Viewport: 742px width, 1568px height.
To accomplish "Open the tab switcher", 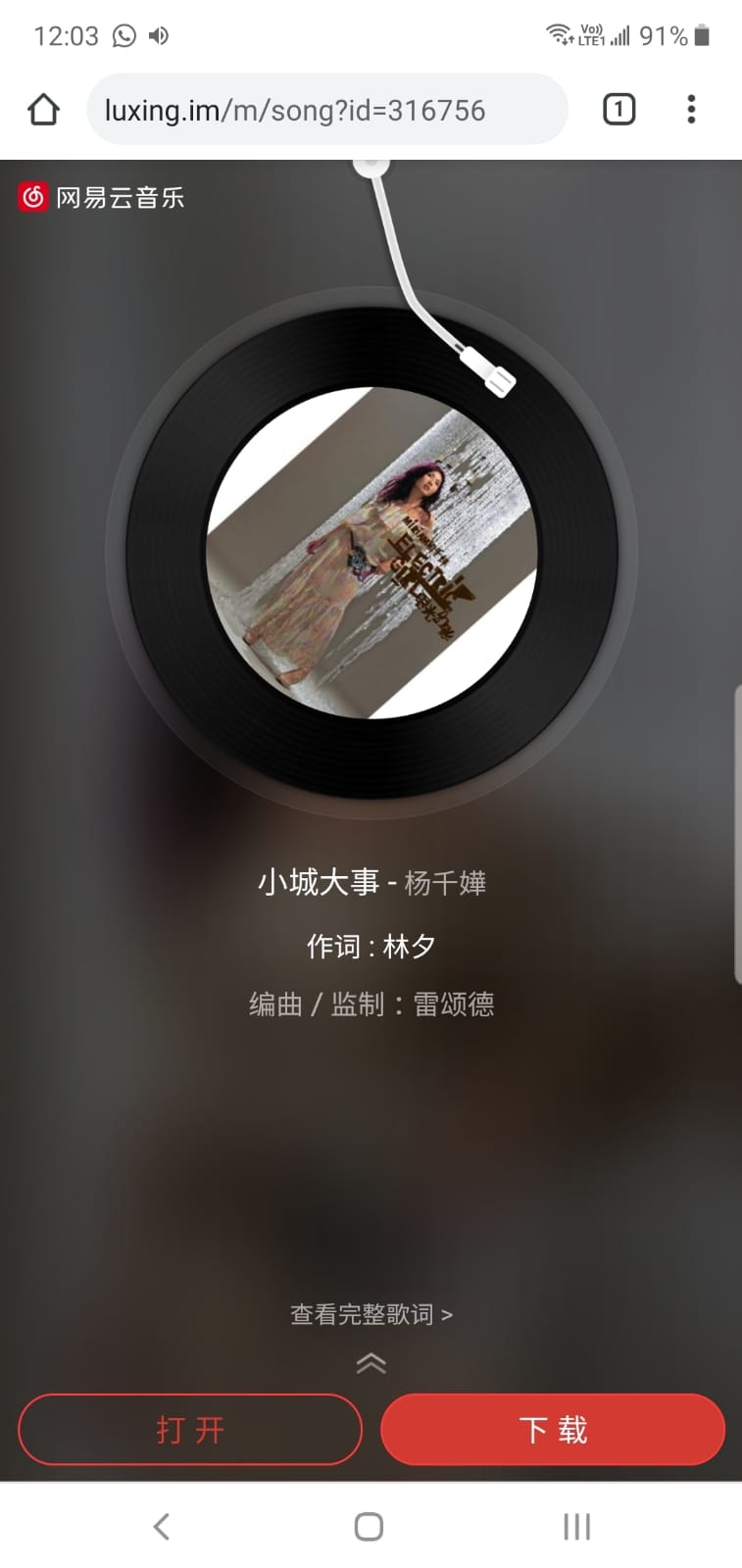I will click(618, 109).
